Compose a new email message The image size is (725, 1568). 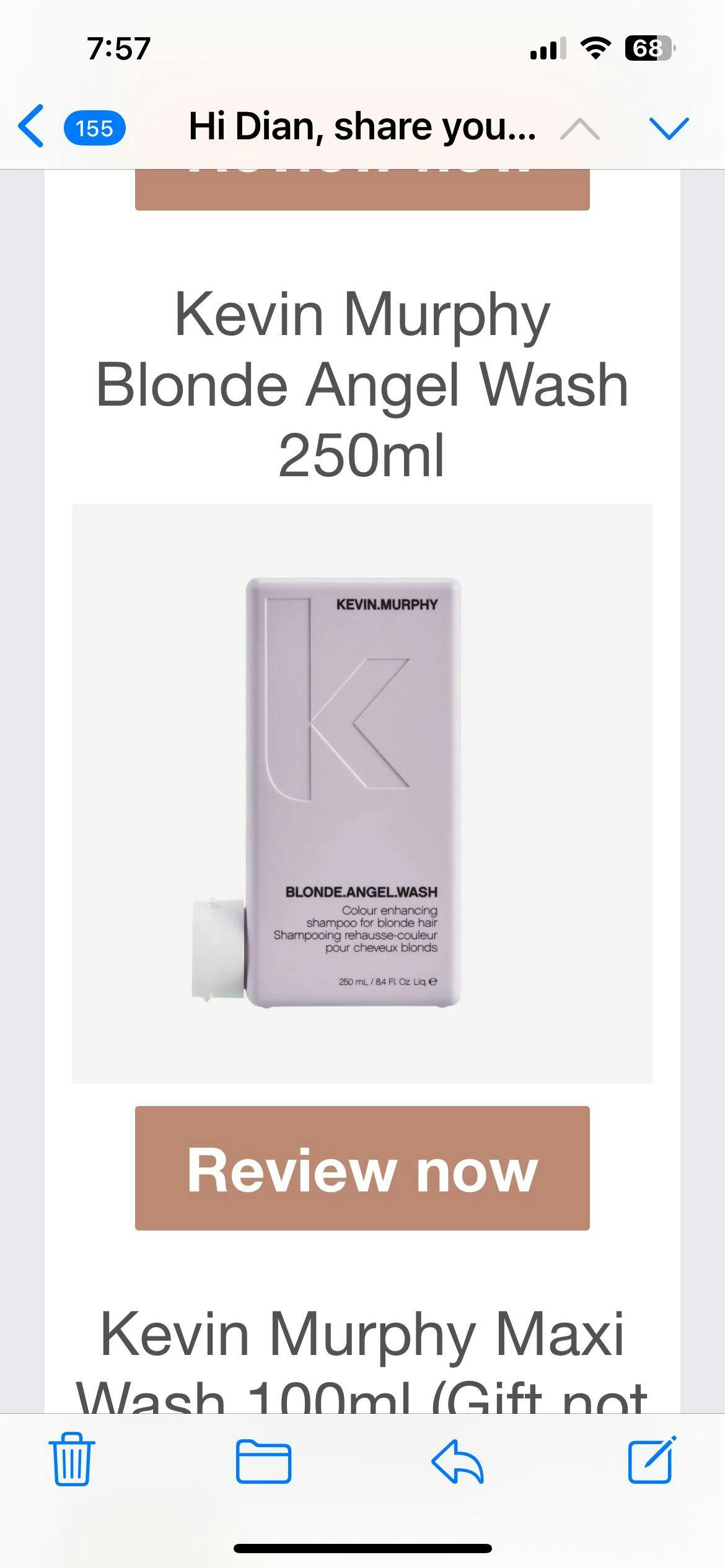pos(651,1461)
